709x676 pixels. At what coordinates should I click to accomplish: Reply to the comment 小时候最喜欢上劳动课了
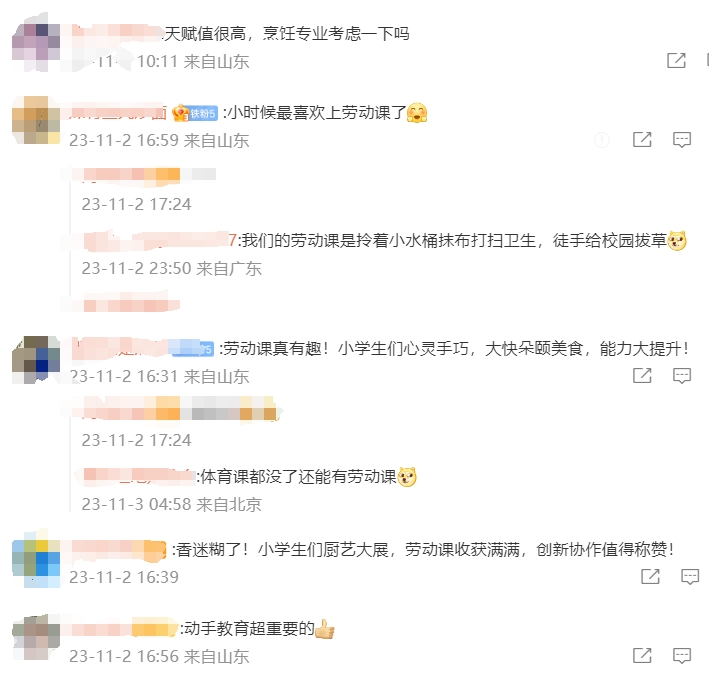pos(682,140)
